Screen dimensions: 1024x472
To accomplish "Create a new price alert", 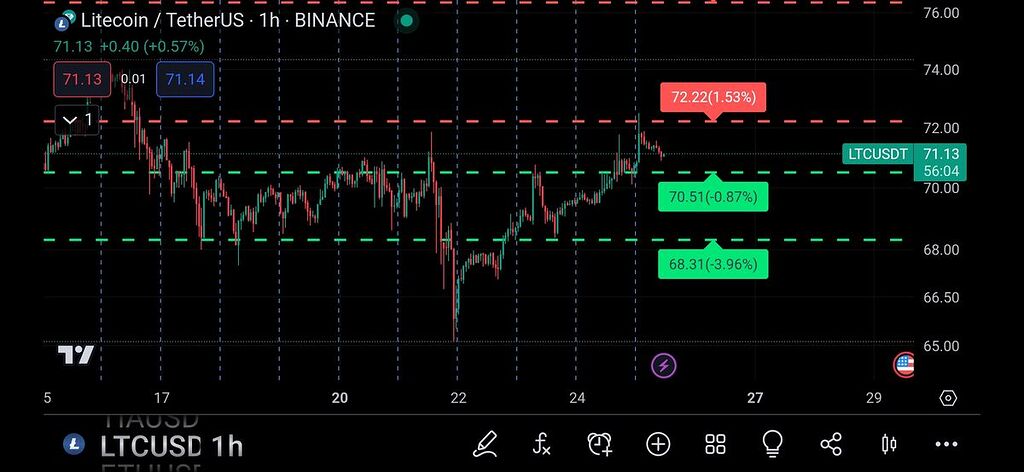I will [x=600, y=443].
